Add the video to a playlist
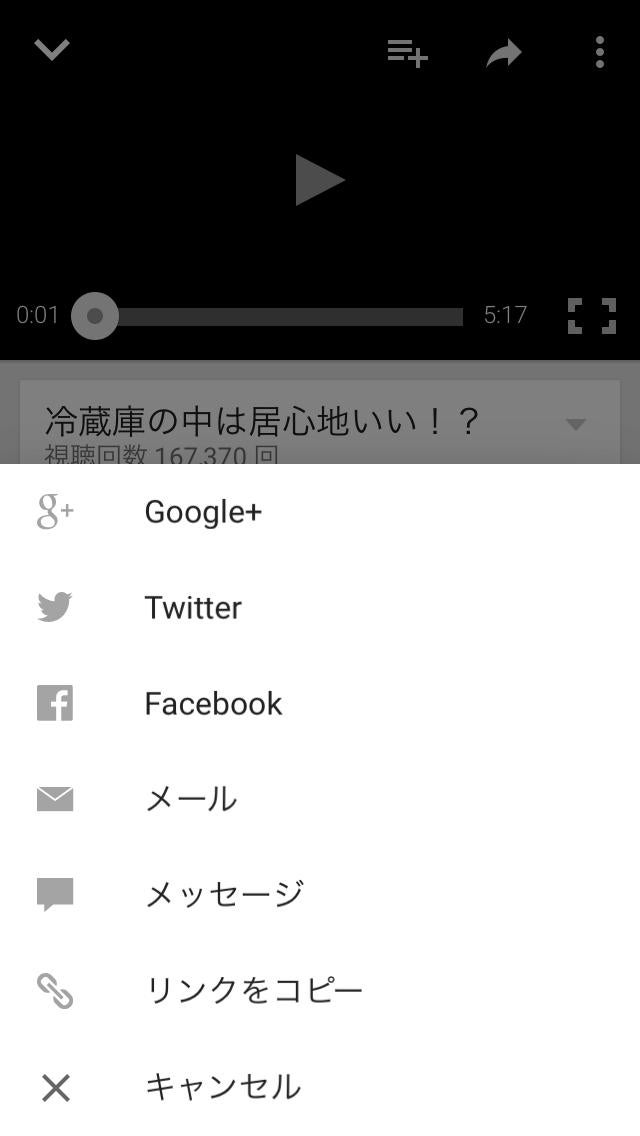 (x=407, y=52)
